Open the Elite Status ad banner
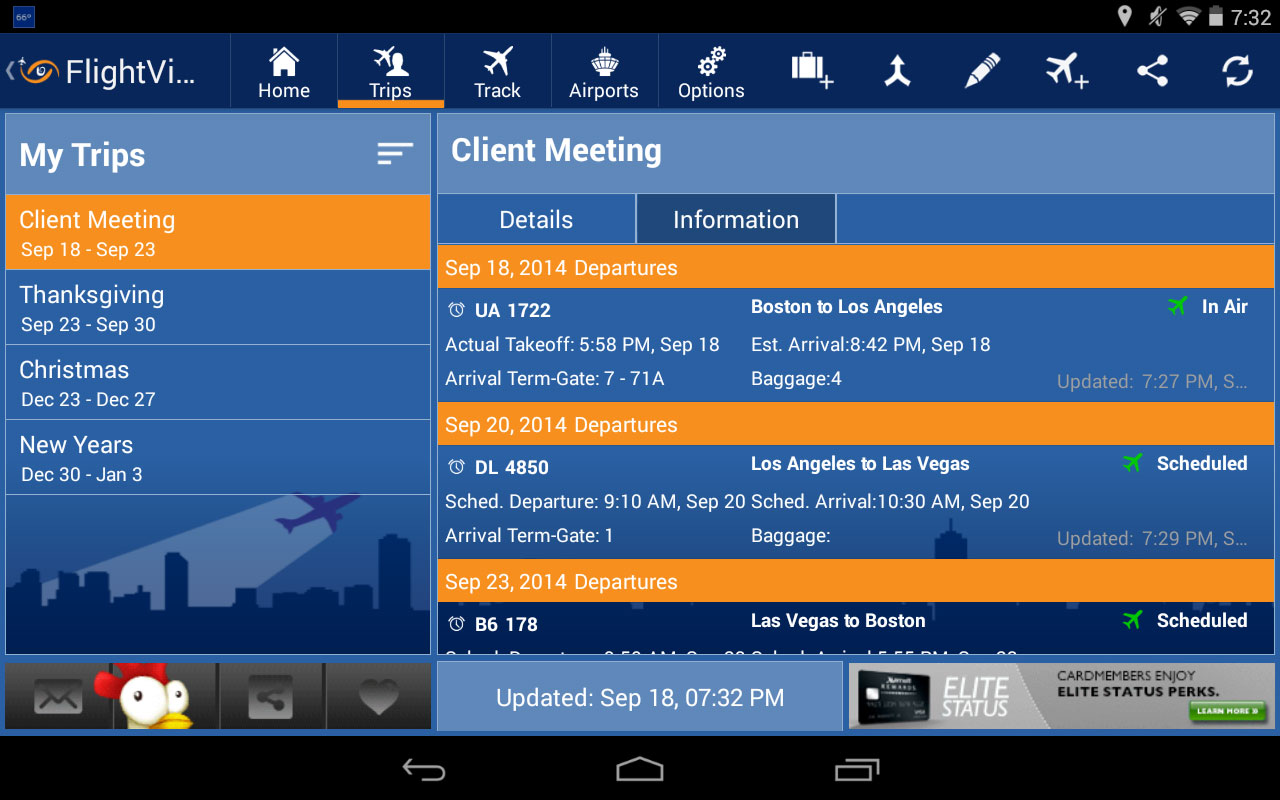The height and width of the screenshot is (800, 1280). pos(1061,696)
